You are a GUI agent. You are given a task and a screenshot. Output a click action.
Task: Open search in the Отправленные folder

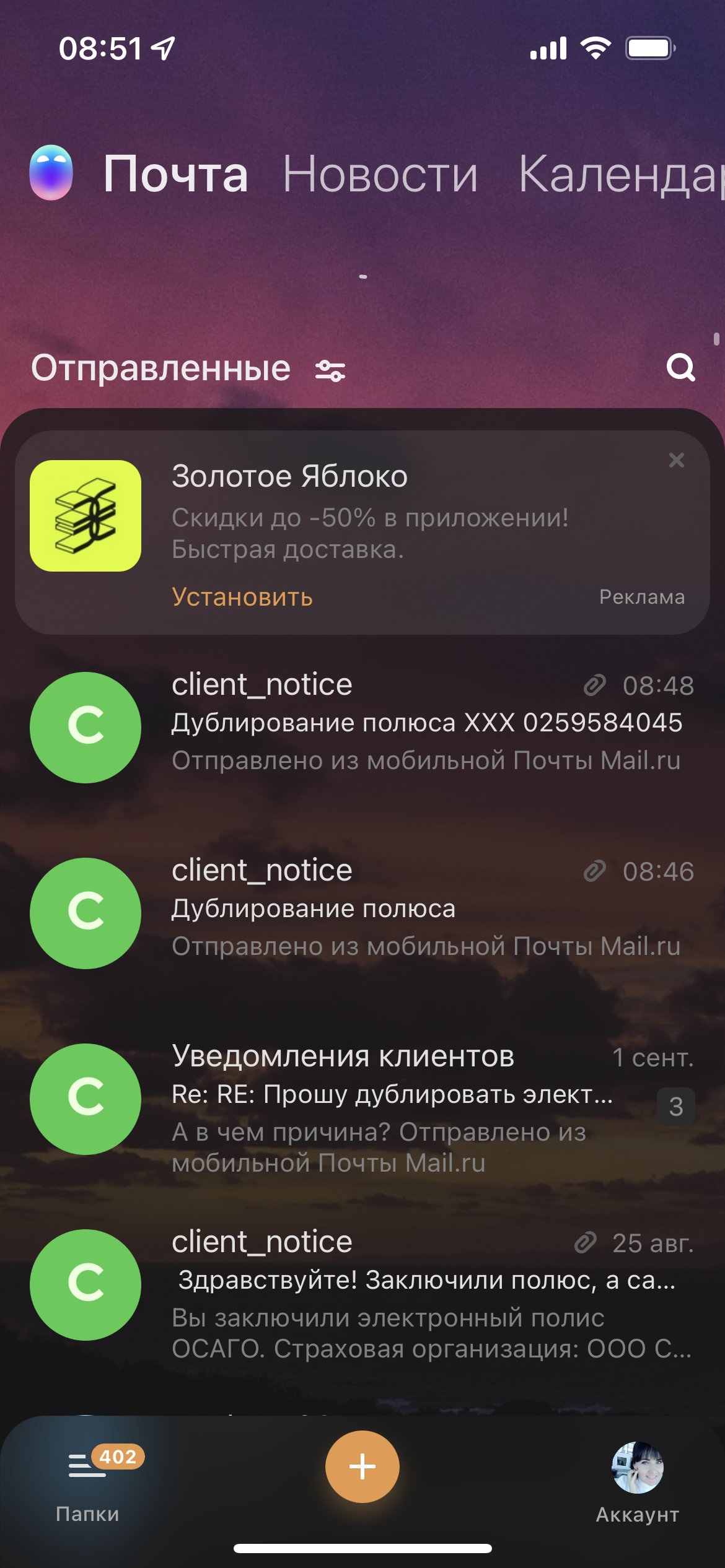(x=680, y=368)
